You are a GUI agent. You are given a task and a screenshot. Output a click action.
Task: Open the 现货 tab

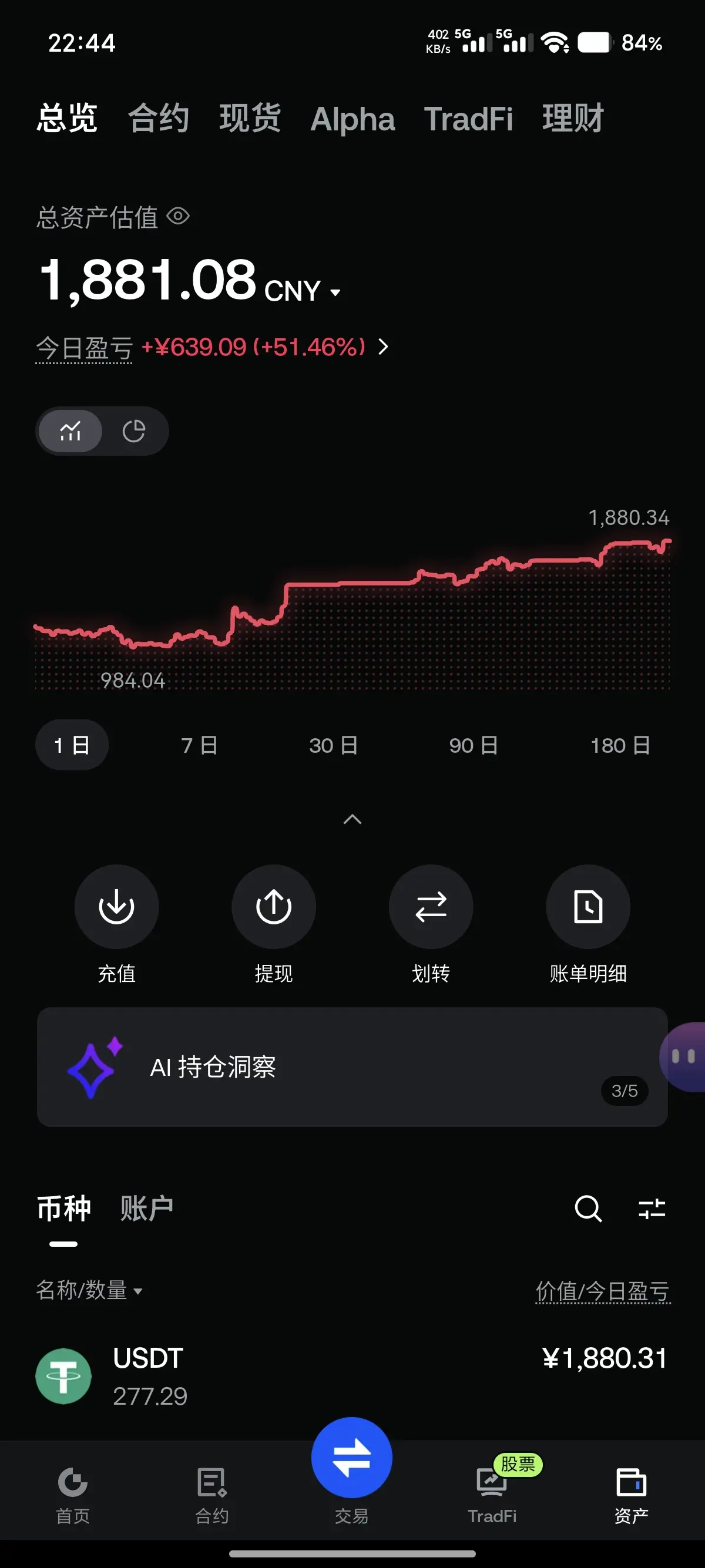click(250, 118)
